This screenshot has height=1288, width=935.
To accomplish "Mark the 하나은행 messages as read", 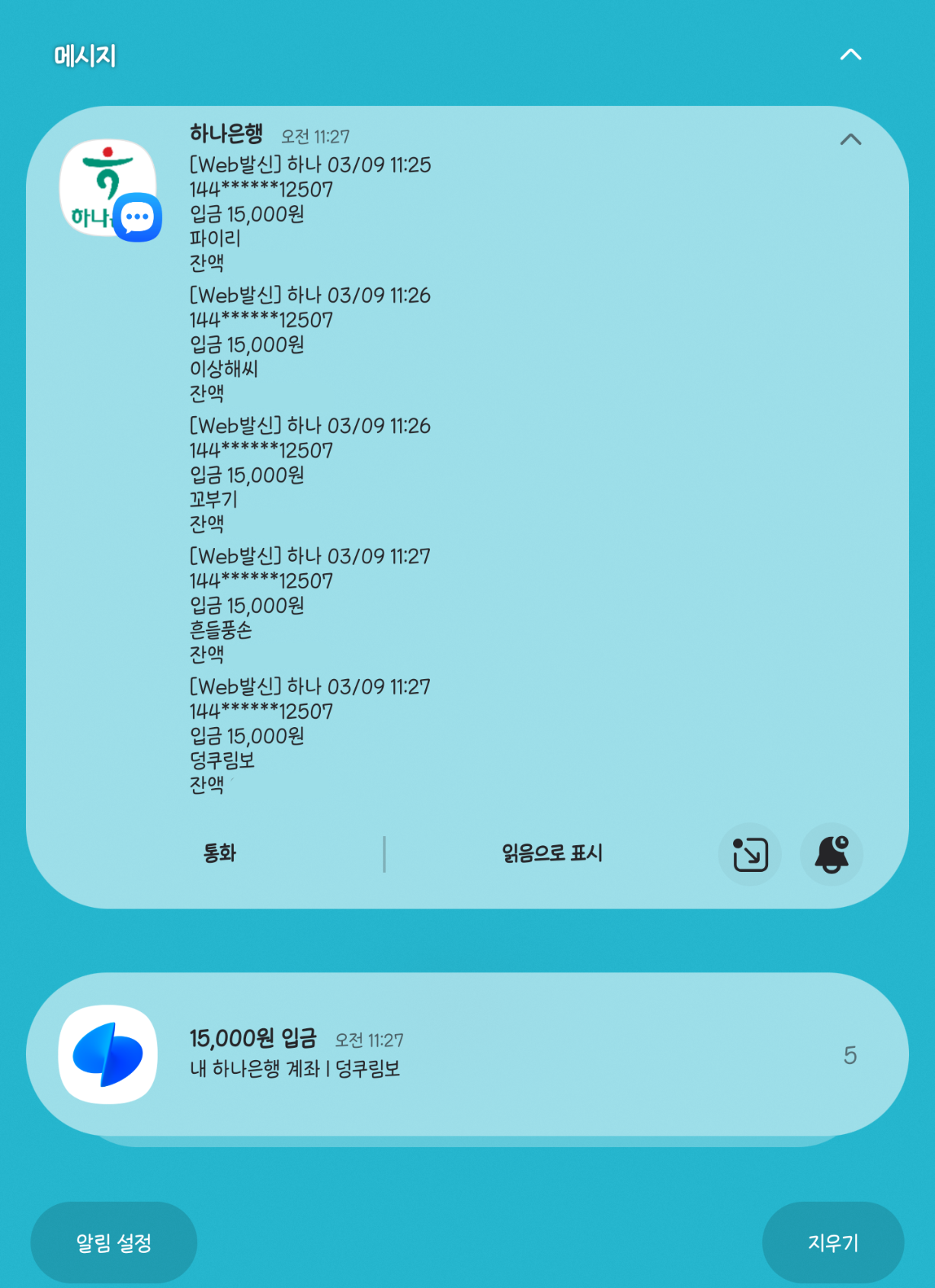I will [x=552, y=853].
